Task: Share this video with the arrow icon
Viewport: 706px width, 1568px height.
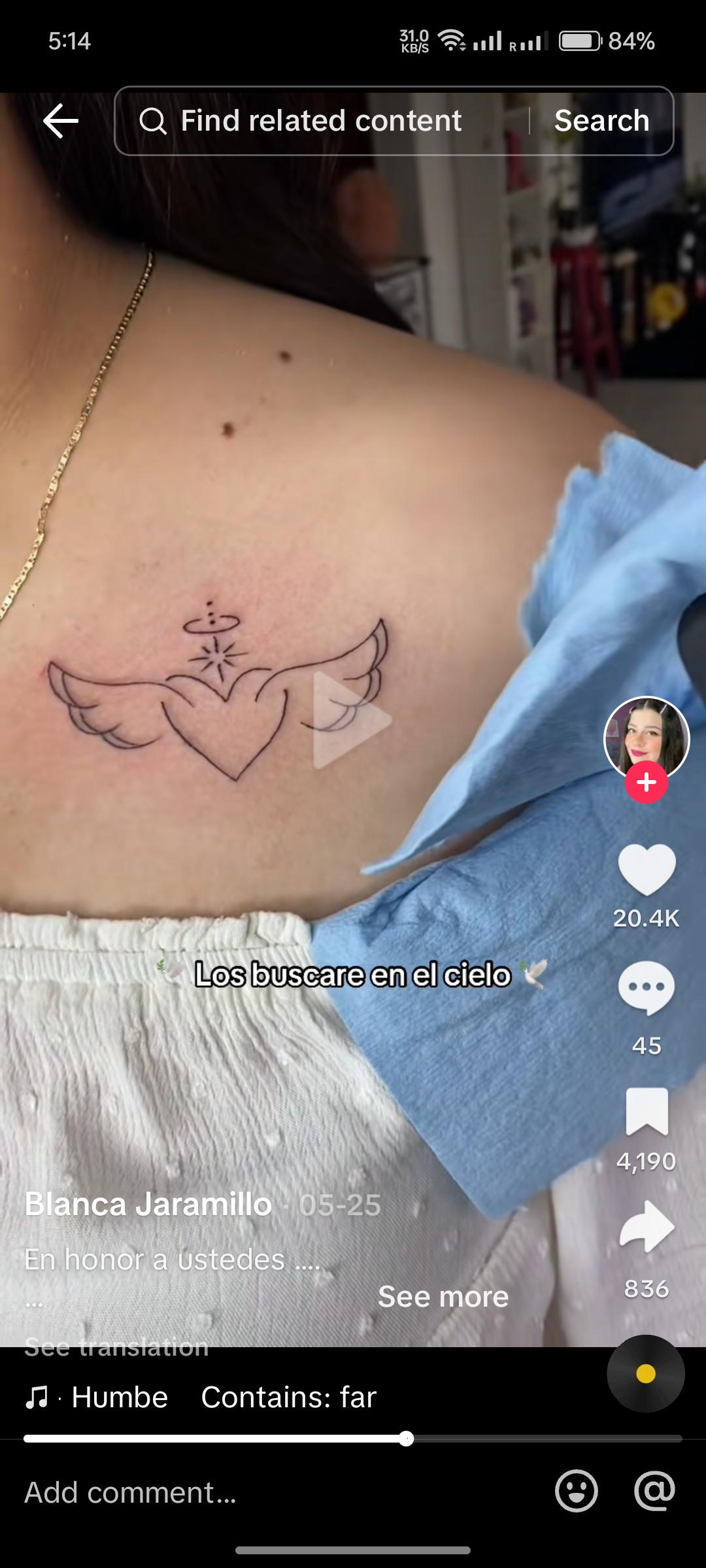Action: coord(646,1227)
